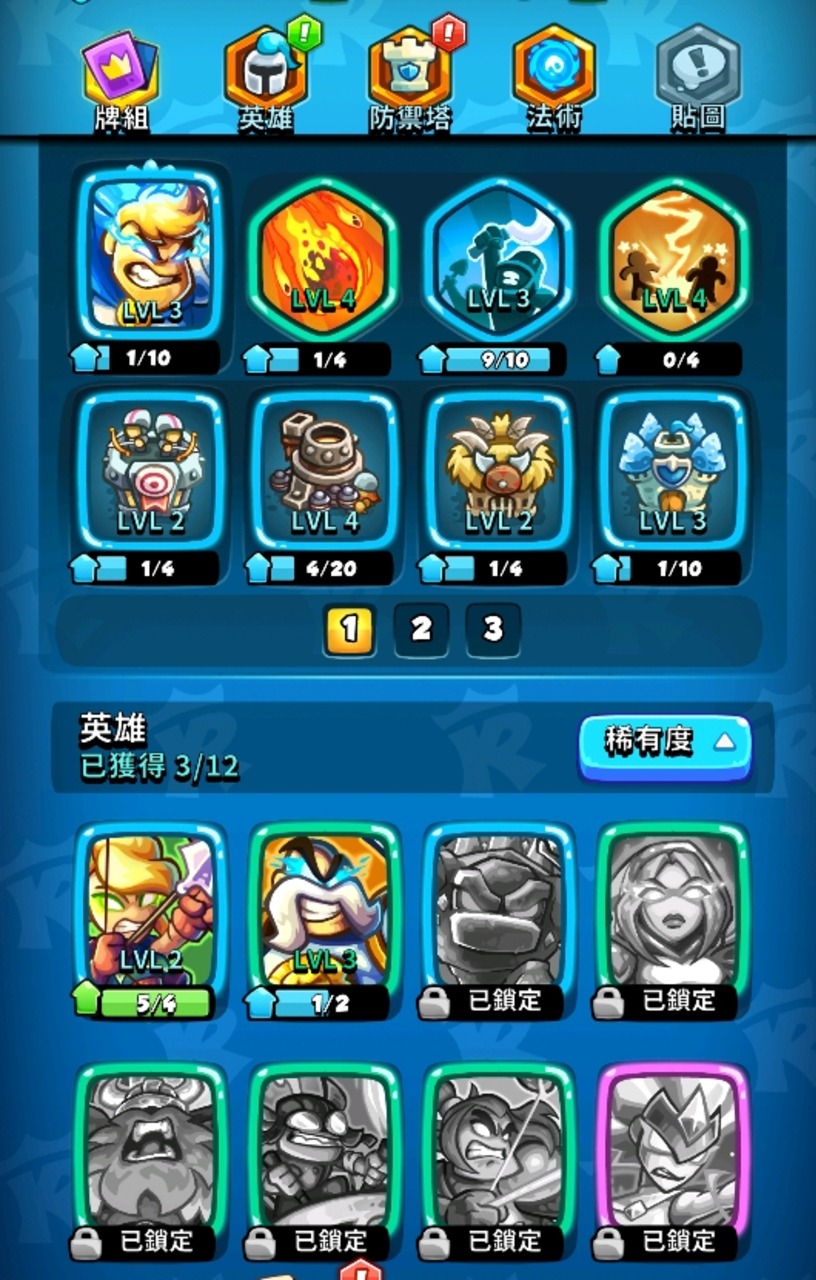Open the LVL 3 blue-haired hero in deck
This screenshot has height=1280, width=816.
point(151,255)
